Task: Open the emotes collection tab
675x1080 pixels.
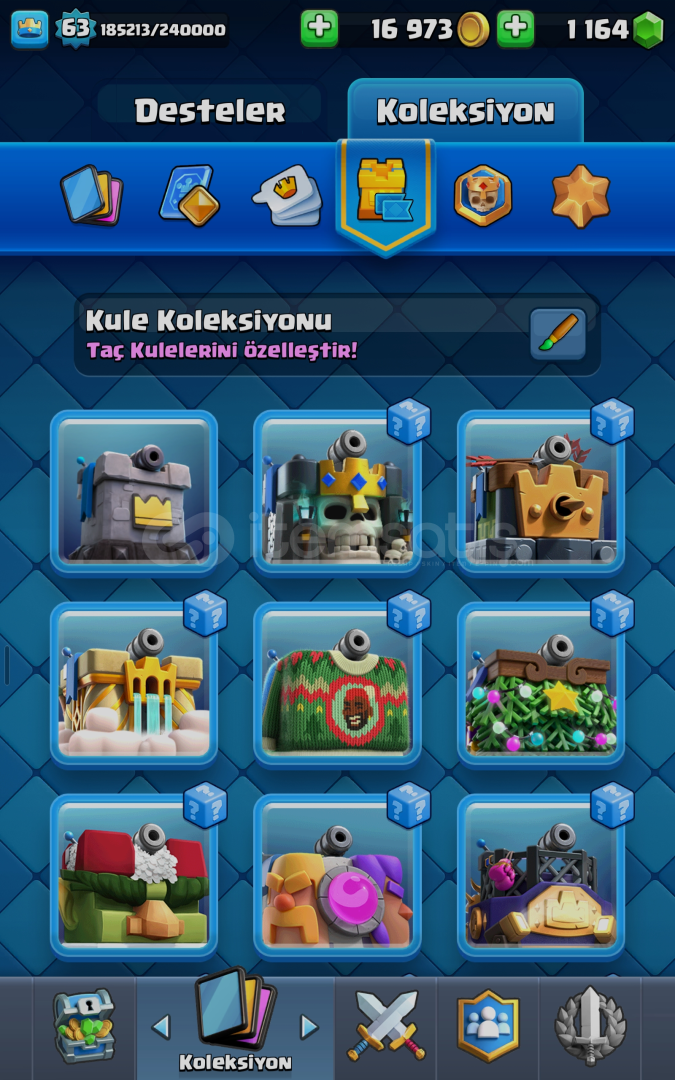Action: [288, 195]
